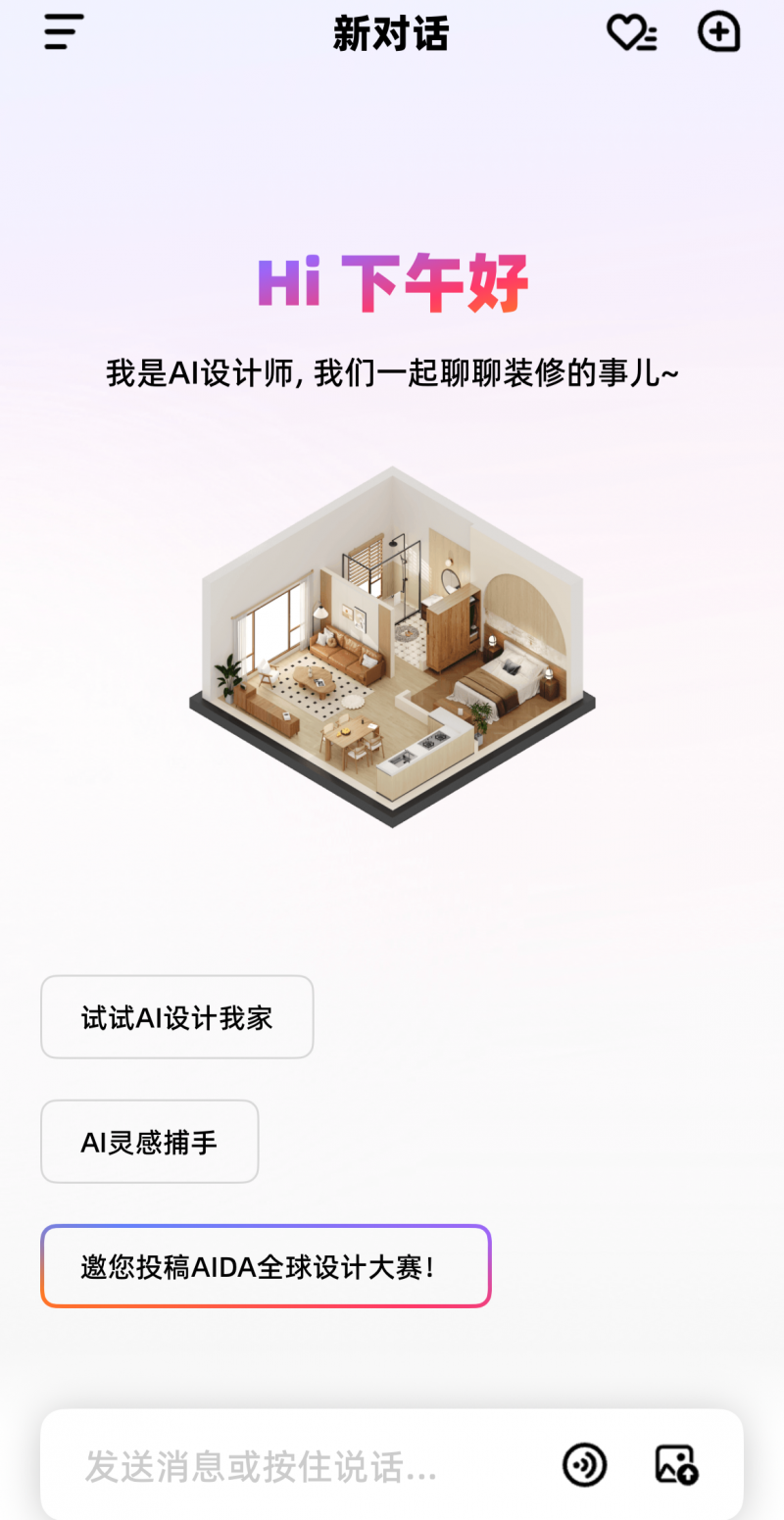Select 试试AI设计我家 suggestion

176,1017
